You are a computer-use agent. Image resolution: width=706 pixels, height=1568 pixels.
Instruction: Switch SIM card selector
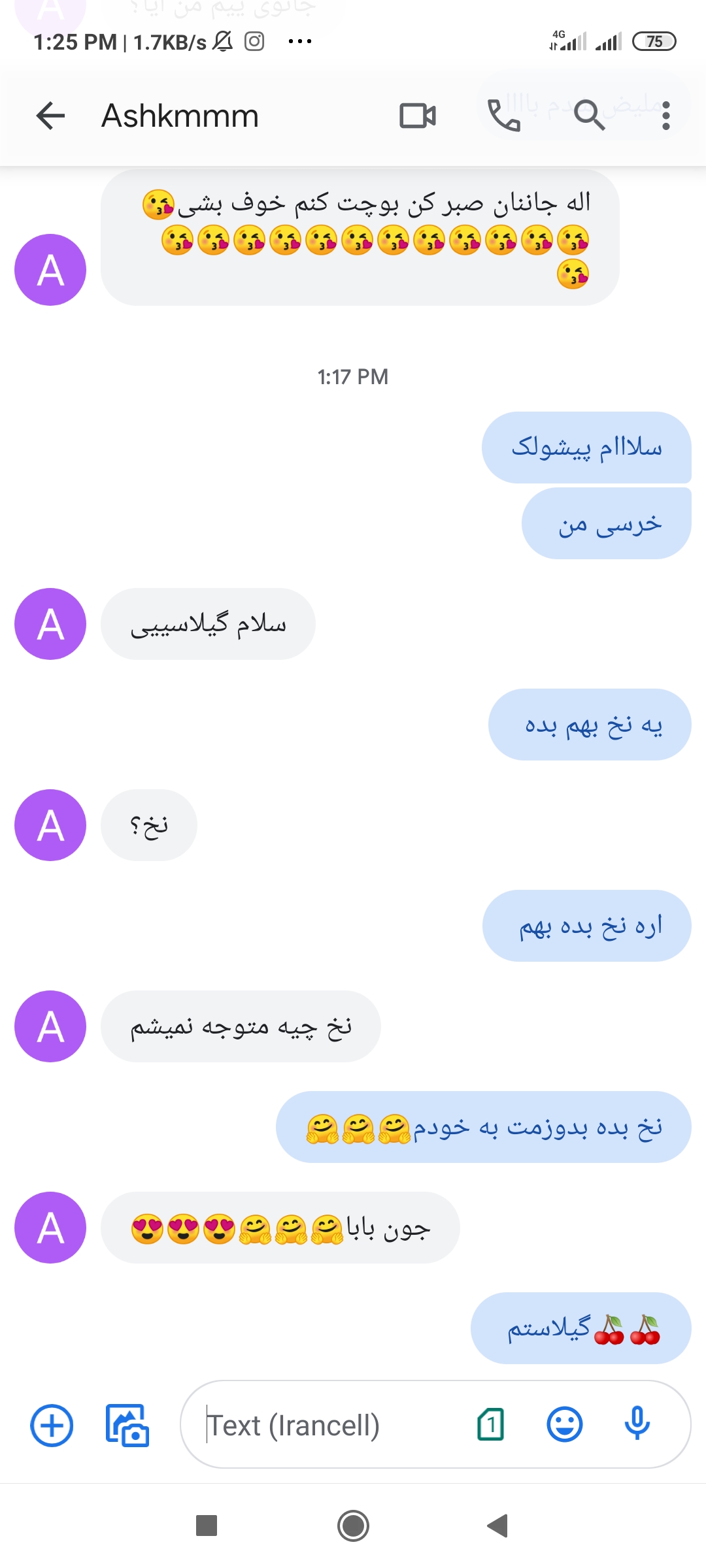pyautogui.click(x=491, y=1425)
